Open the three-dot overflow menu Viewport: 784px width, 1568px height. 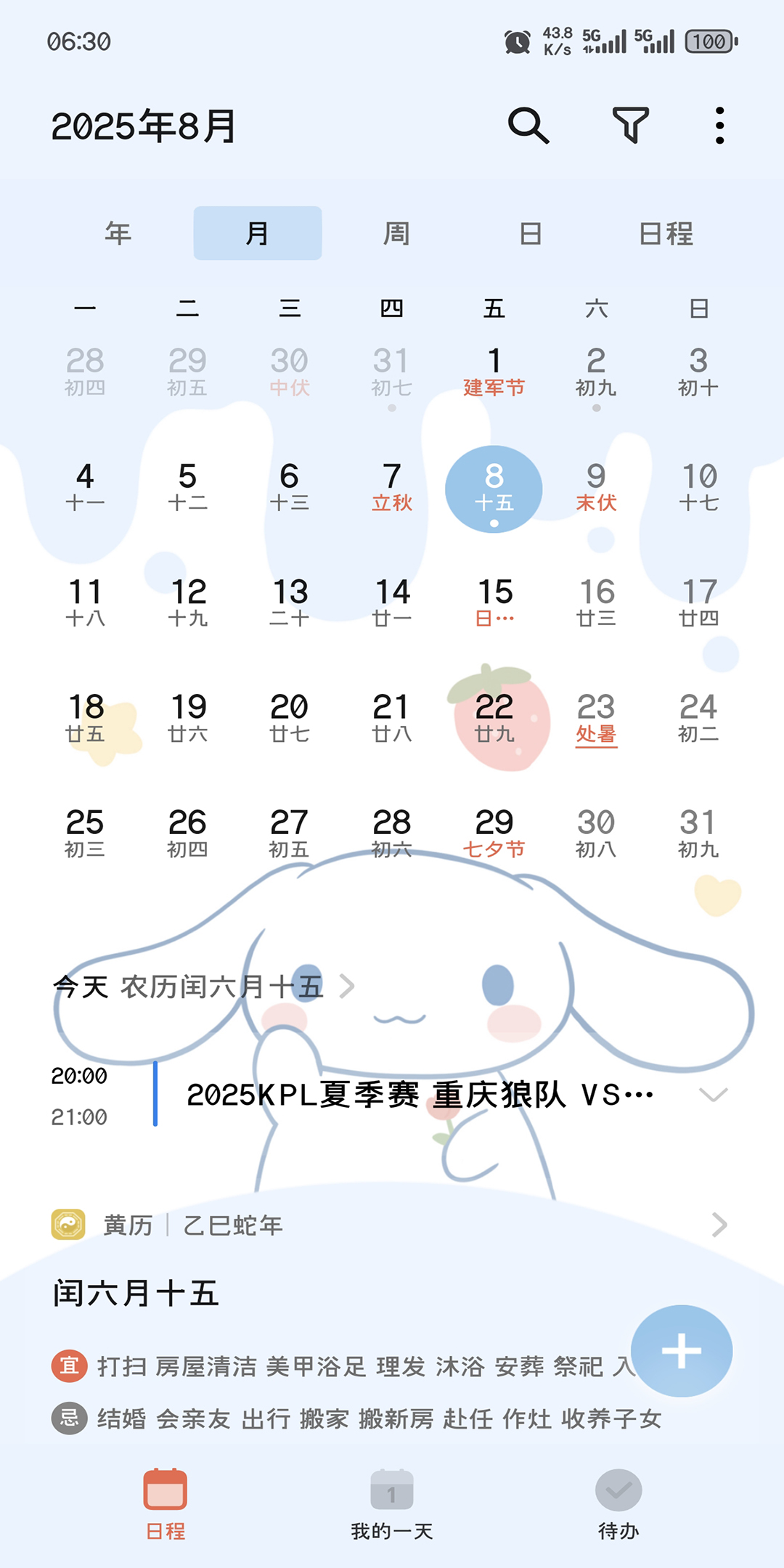coord(719,126)
